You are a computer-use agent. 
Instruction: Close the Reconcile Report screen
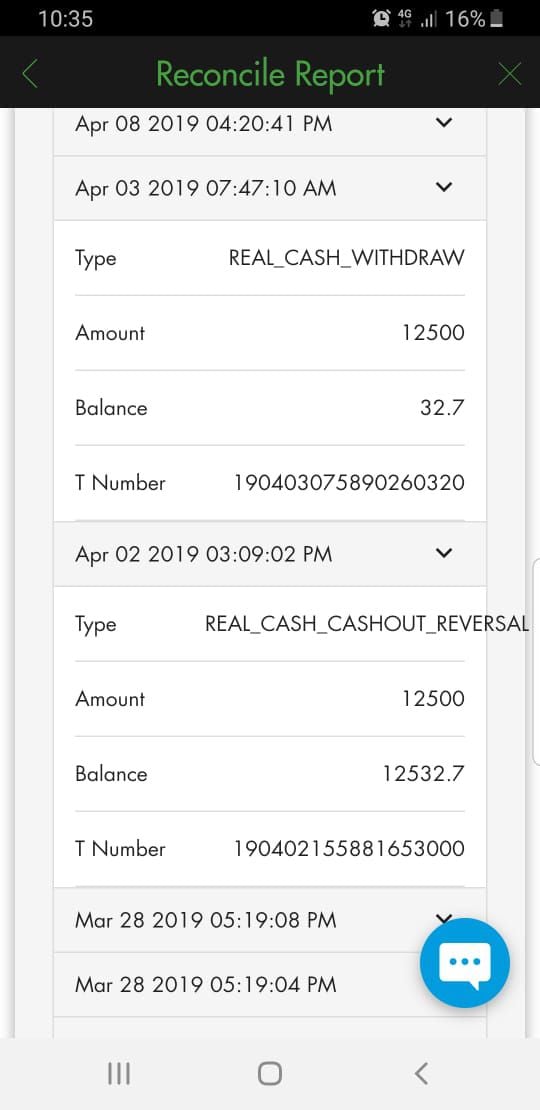pos(510,74)
